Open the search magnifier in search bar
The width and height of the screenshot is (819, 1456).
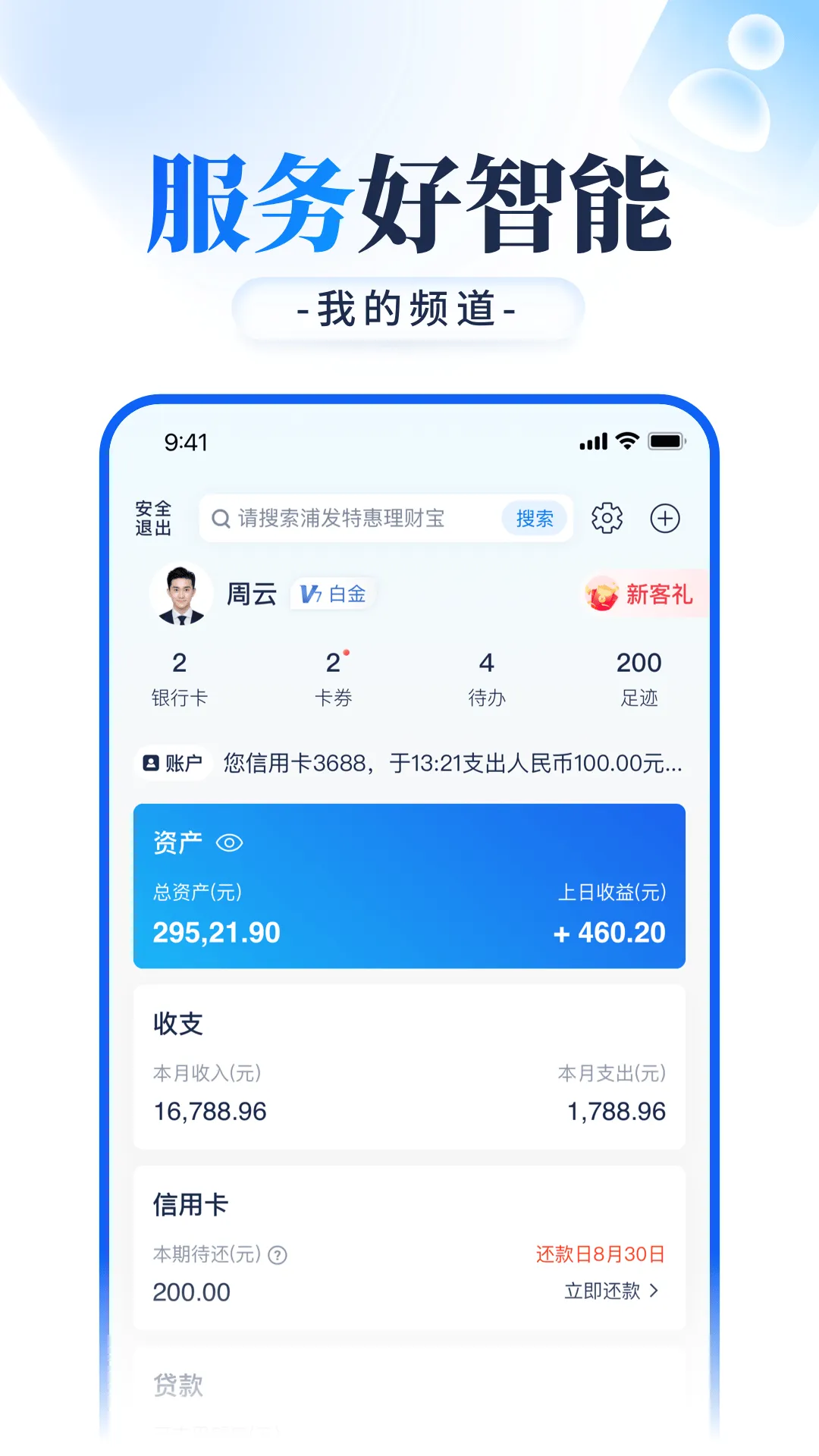click(221, 518)
